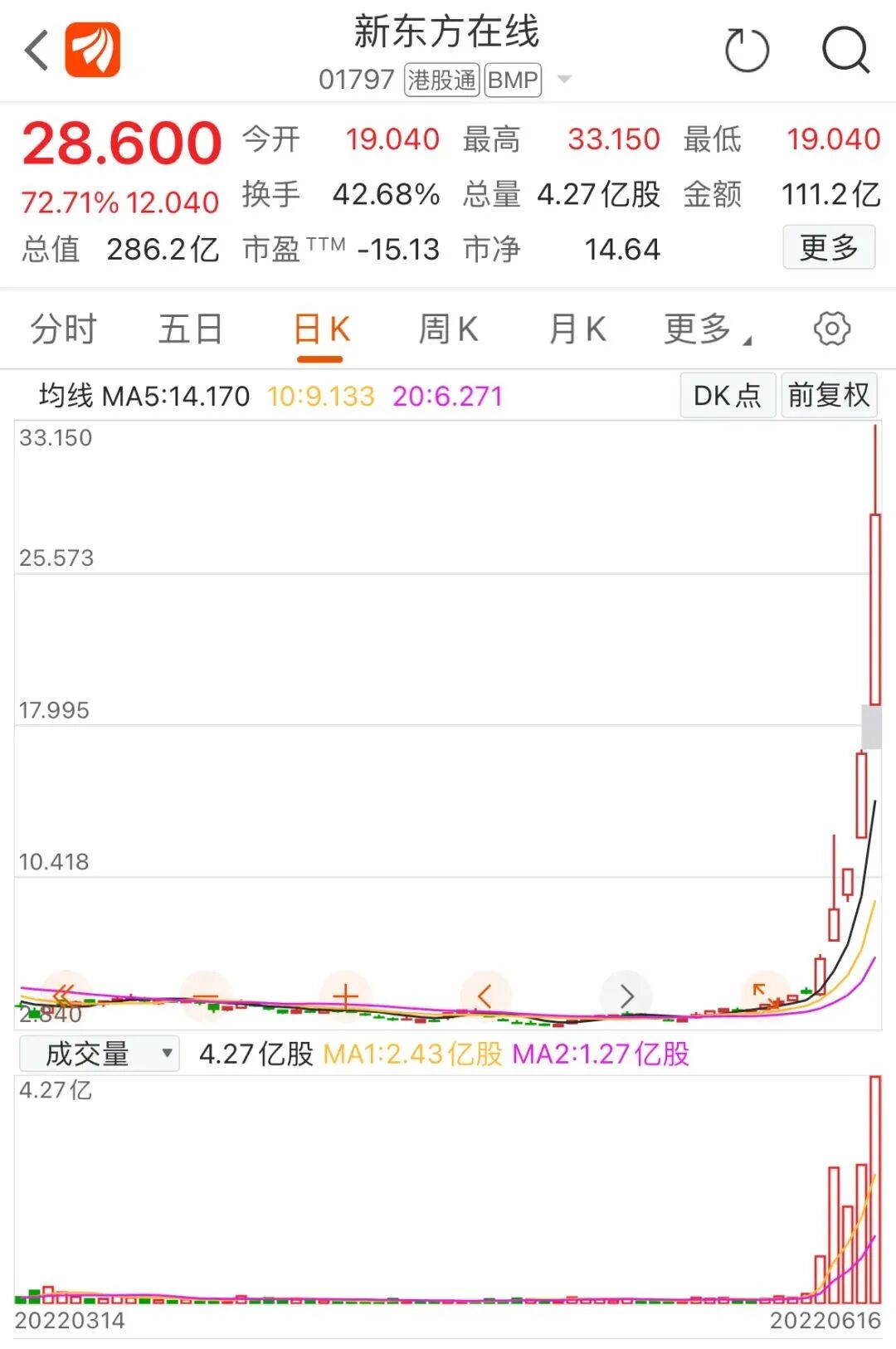Switch to the 分时 chart tab
Screen dimensions: 896x1349
click(64, 329)
